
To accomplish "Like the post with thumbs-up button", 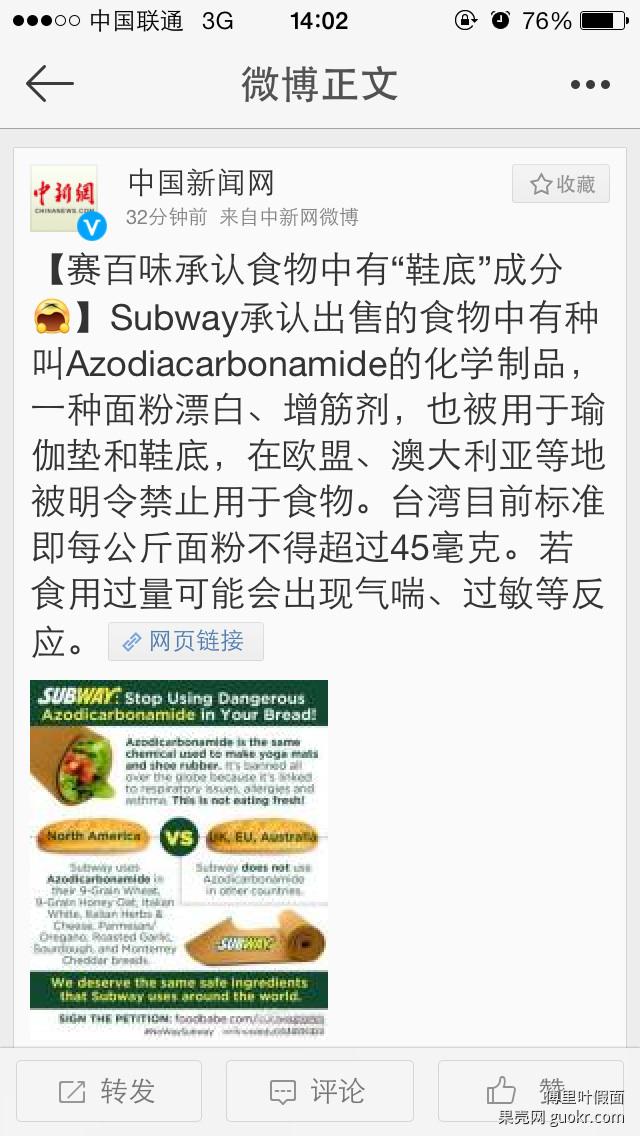I will 529,1090.
